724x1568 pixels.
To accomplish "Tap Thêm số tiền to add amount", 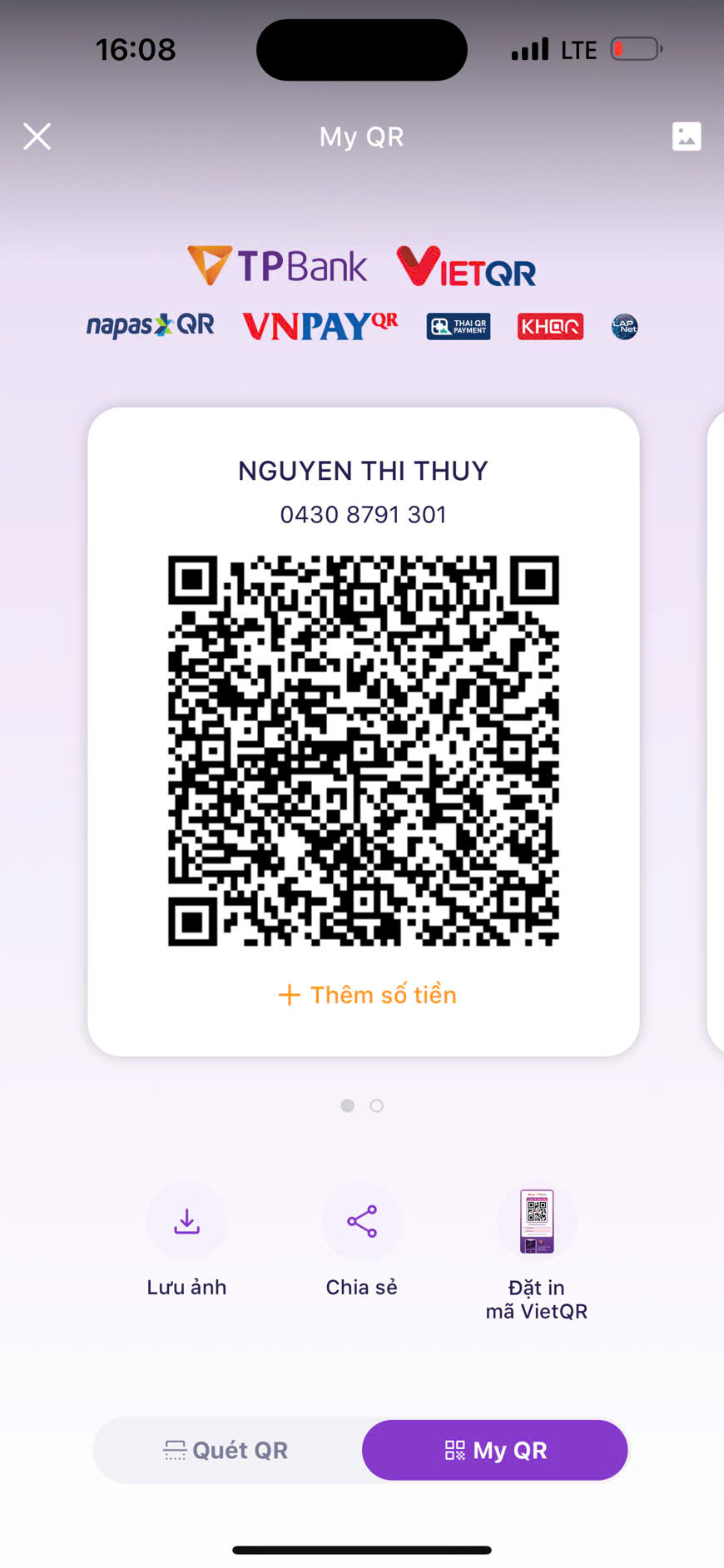I will pos(367,995).
